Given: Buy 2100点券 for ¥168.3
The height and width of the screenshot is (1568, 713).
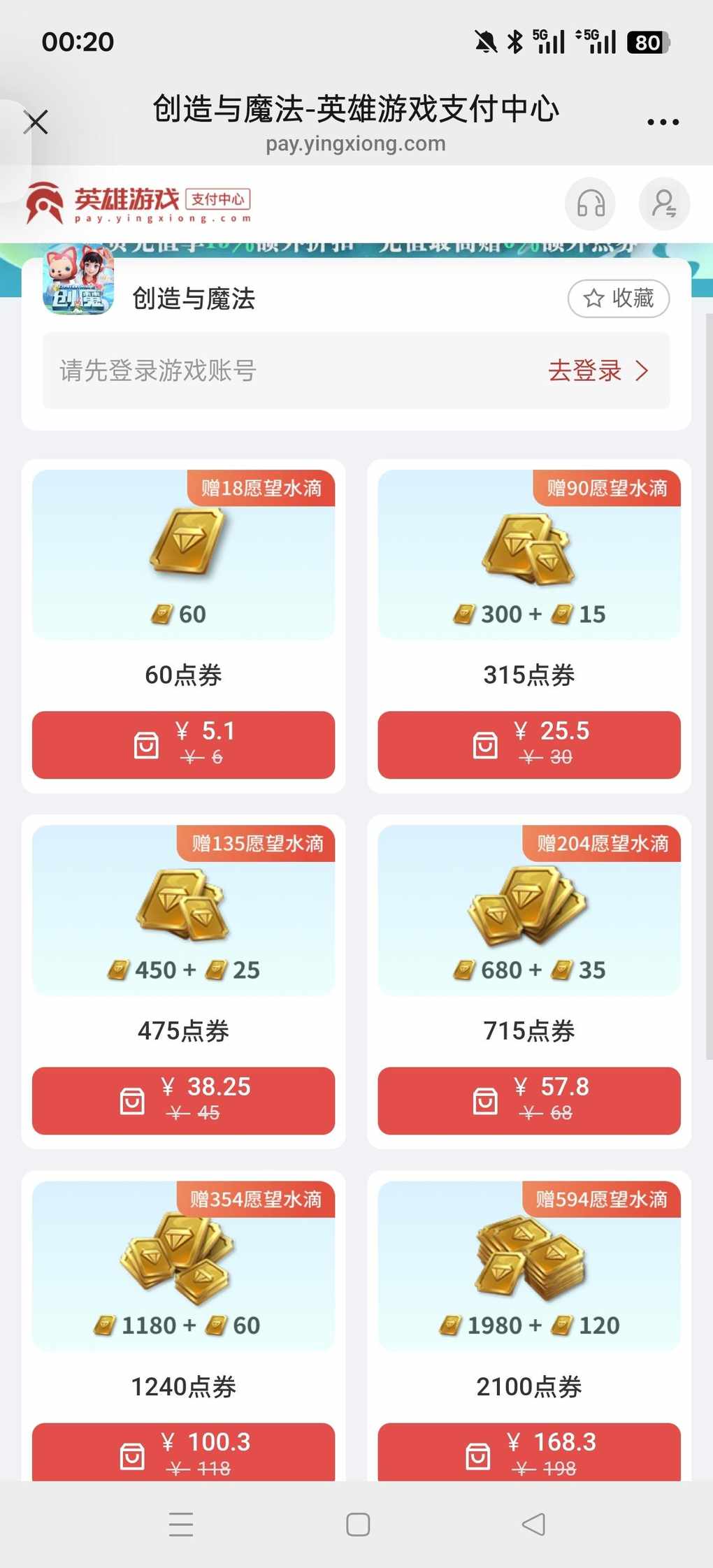Looking at the screenshot, I should click(529, 1453).
